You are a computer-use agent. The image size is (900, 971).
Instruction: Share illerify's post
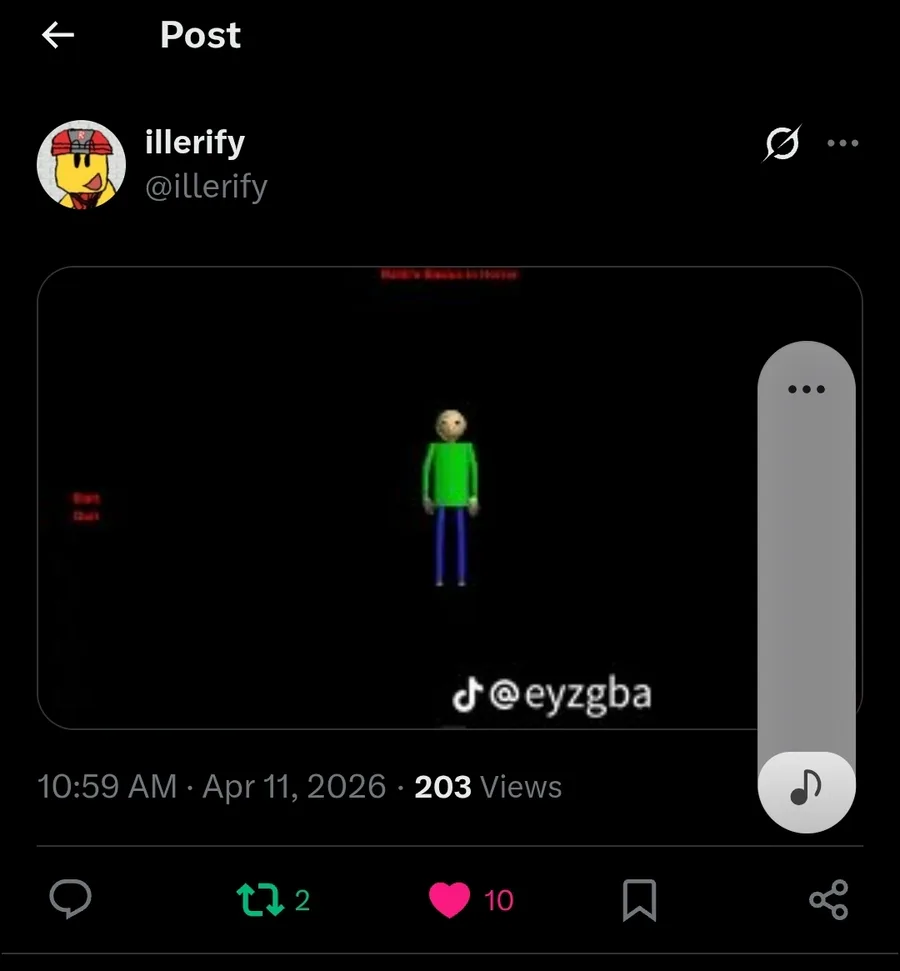[828, 900]
